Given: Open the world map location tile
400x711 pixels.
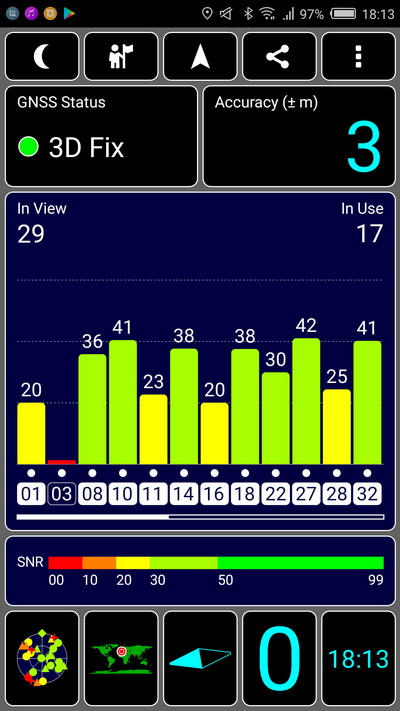Looking at the screenshot, I should coord(121,659).
